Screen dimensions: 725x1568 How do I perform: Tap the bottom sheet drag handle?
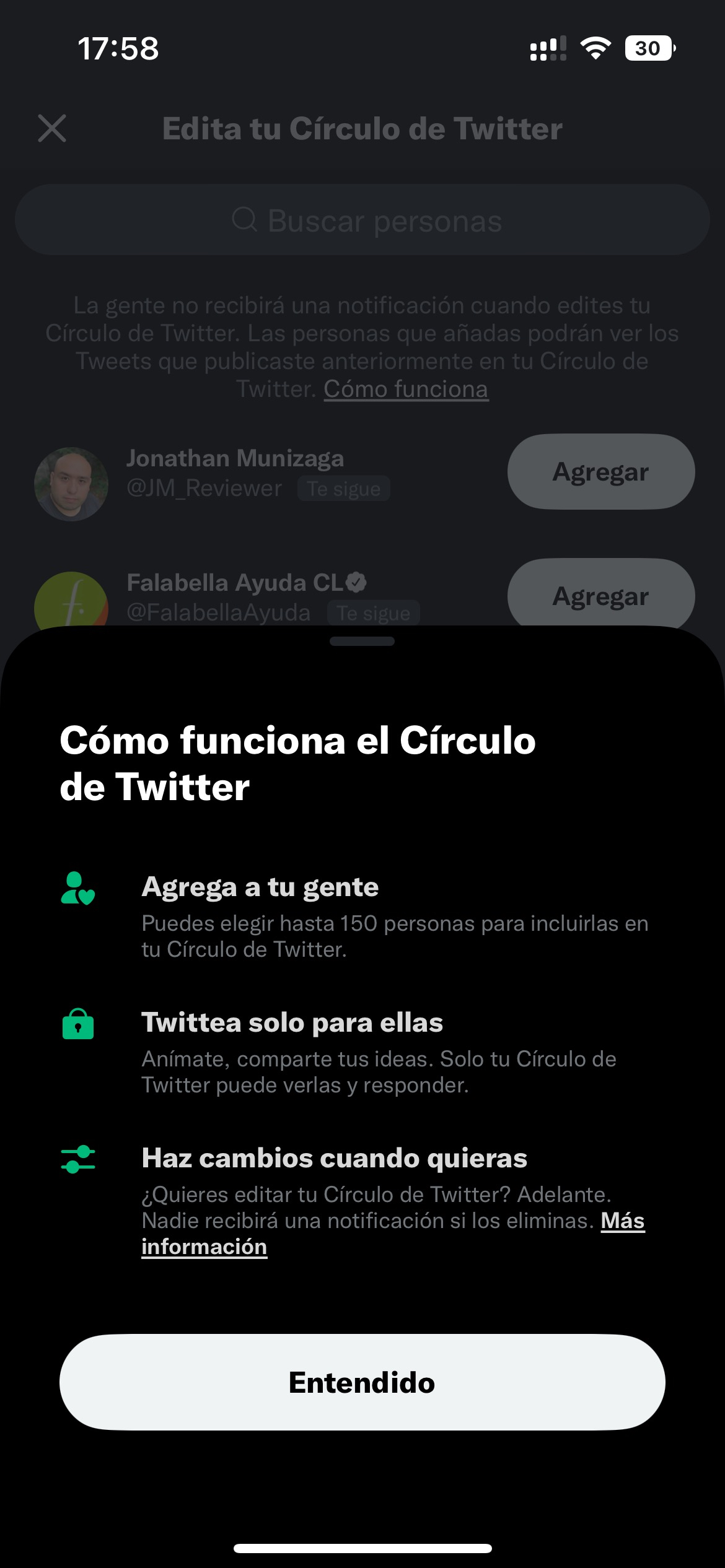click(x=362, y=642)
